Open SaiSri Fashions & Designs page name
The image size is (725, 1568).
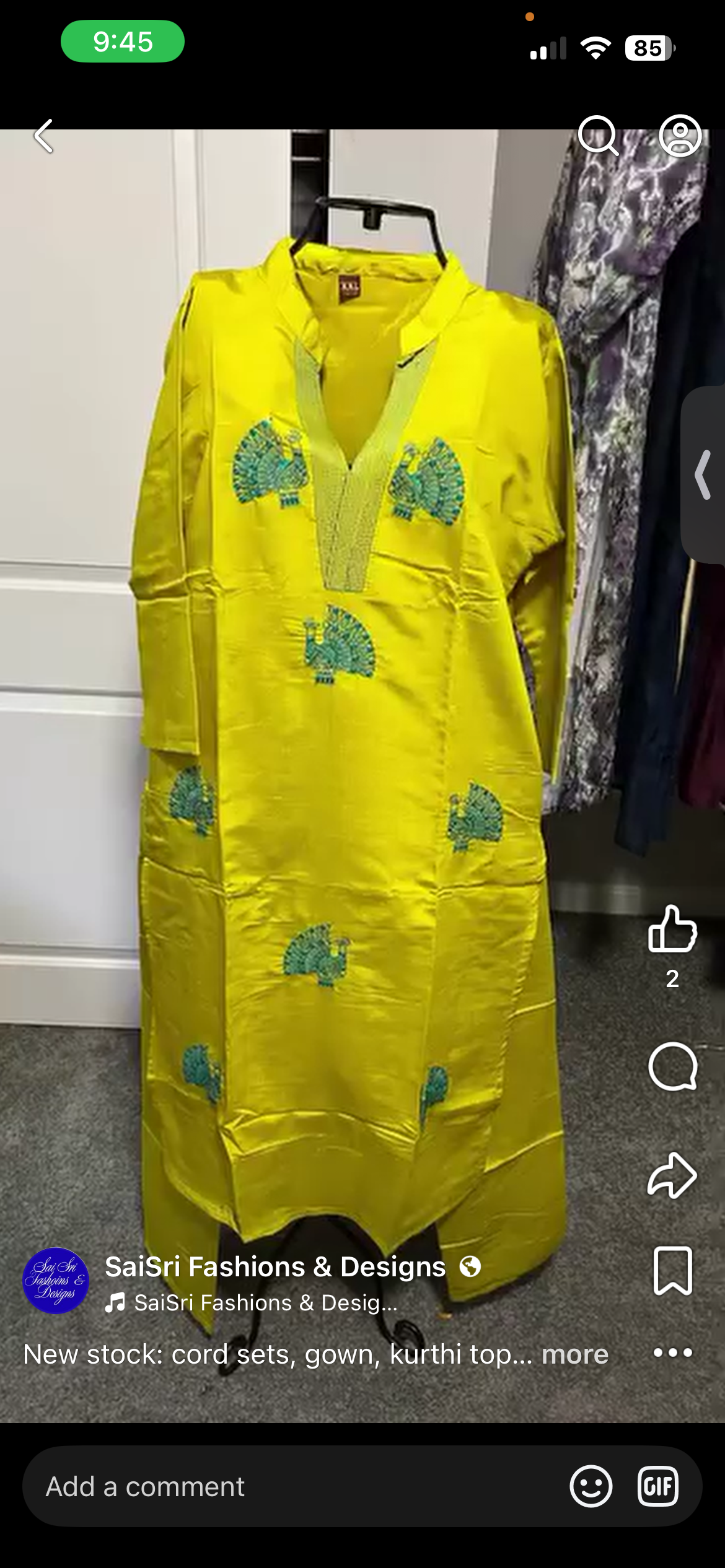[275, 1267]
